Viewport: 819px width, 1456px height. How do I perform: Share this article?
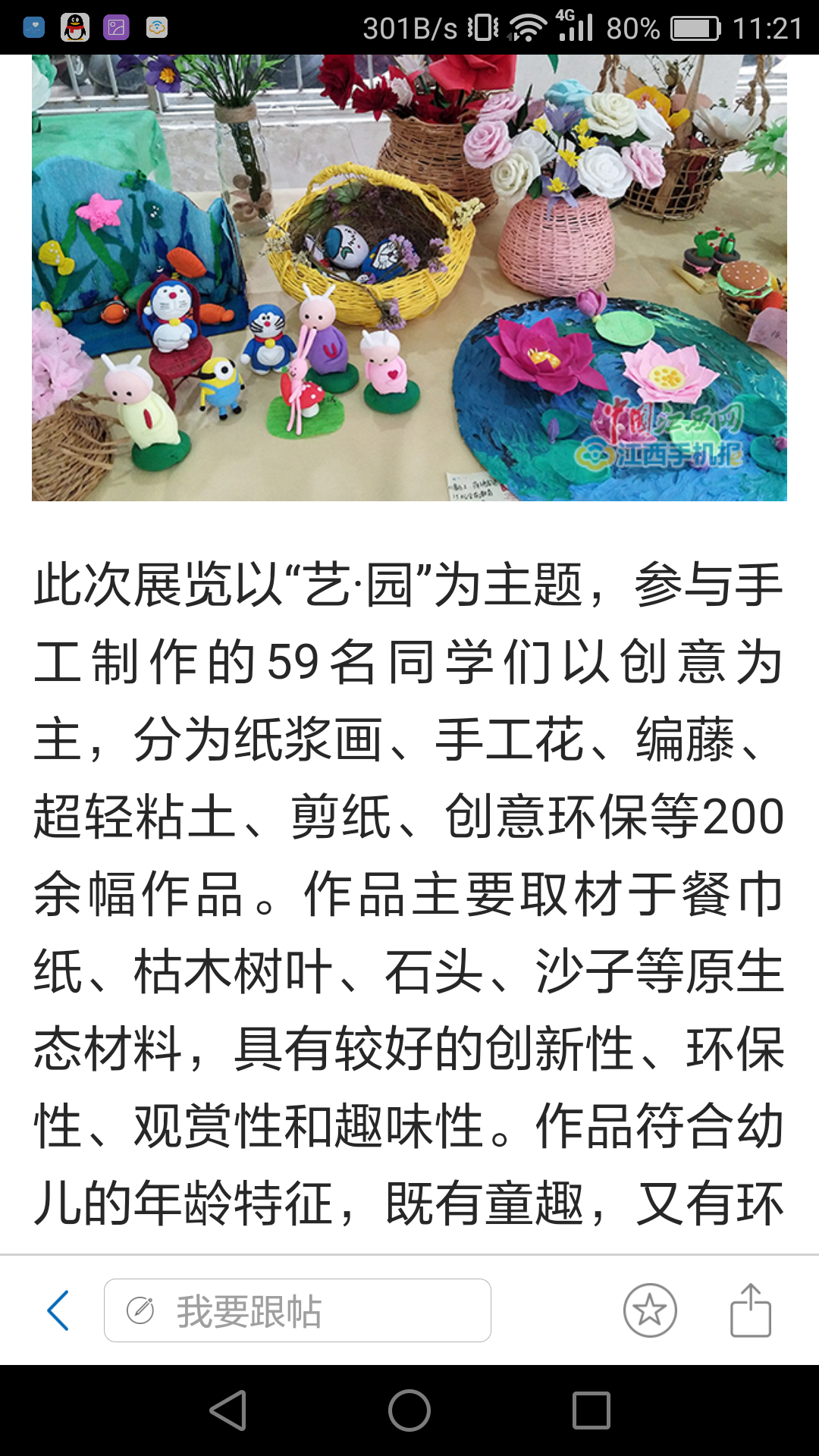(750, 1310)
